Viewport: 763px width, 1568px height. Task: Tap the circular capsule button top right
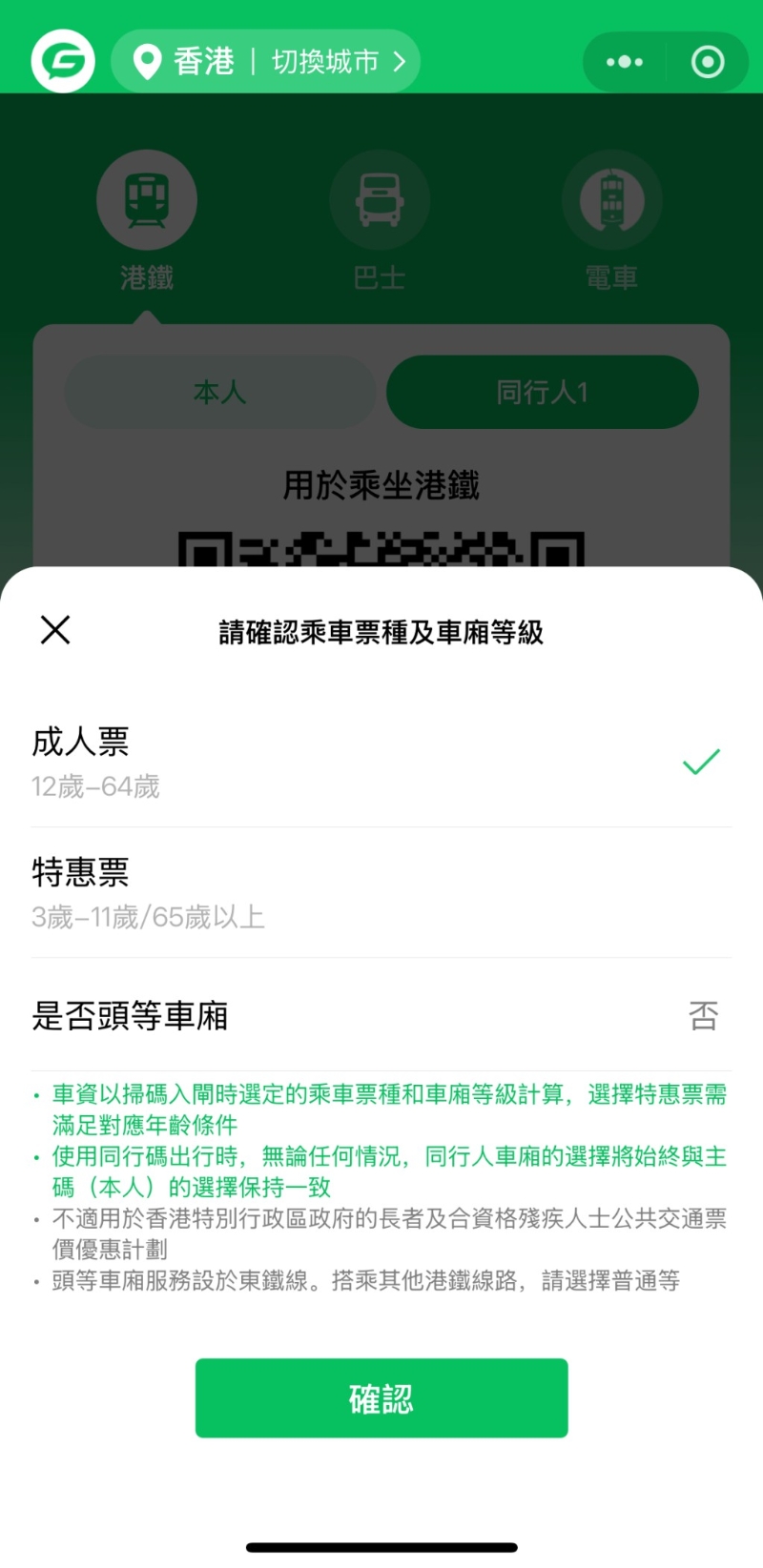tap(707, 60)
